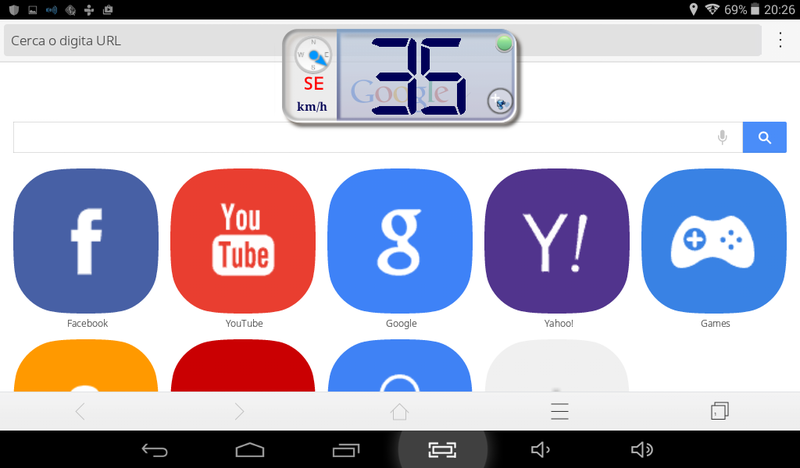
Task: Open the Yahoo! shortcut
Action: point(557,241)
